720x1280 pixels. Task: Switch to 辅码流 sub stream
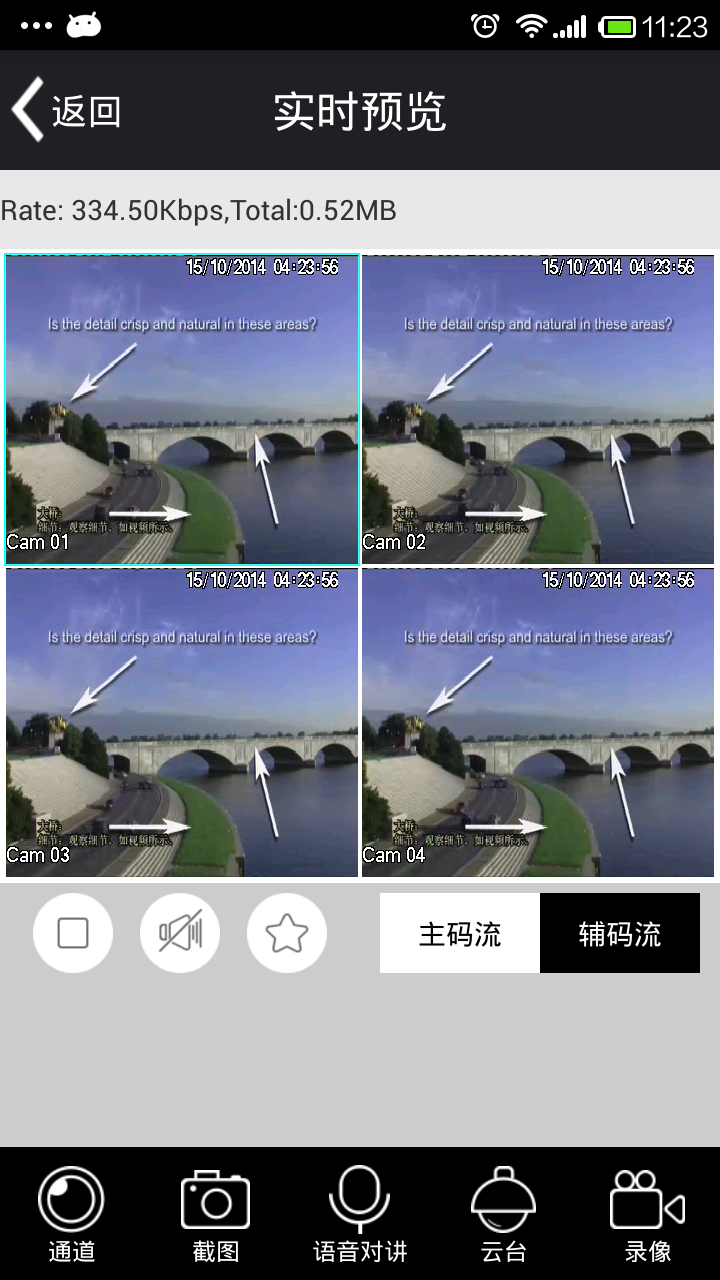620,934
